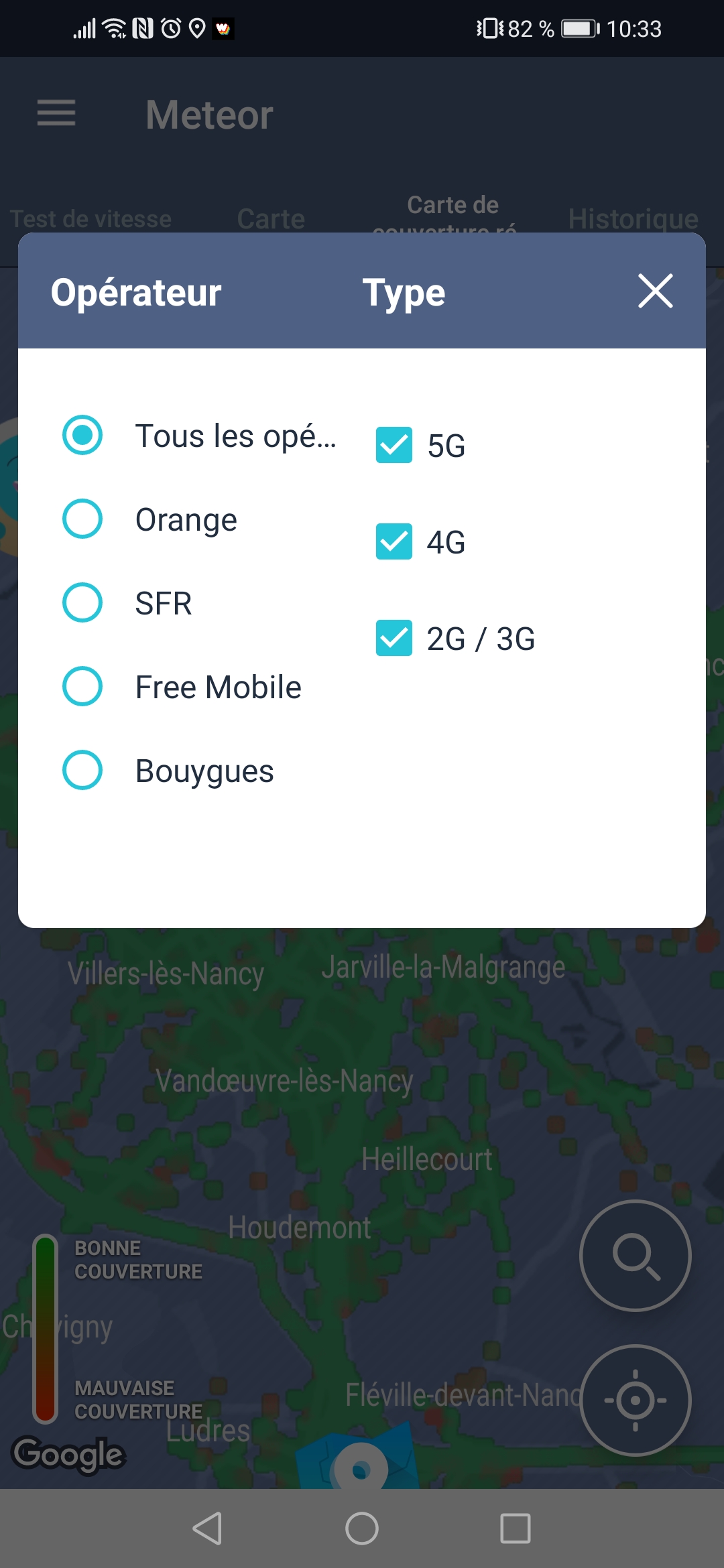Uncheck the 5G network type
The height and width of the screenshot is (1568, 724).
click(394, 445)
